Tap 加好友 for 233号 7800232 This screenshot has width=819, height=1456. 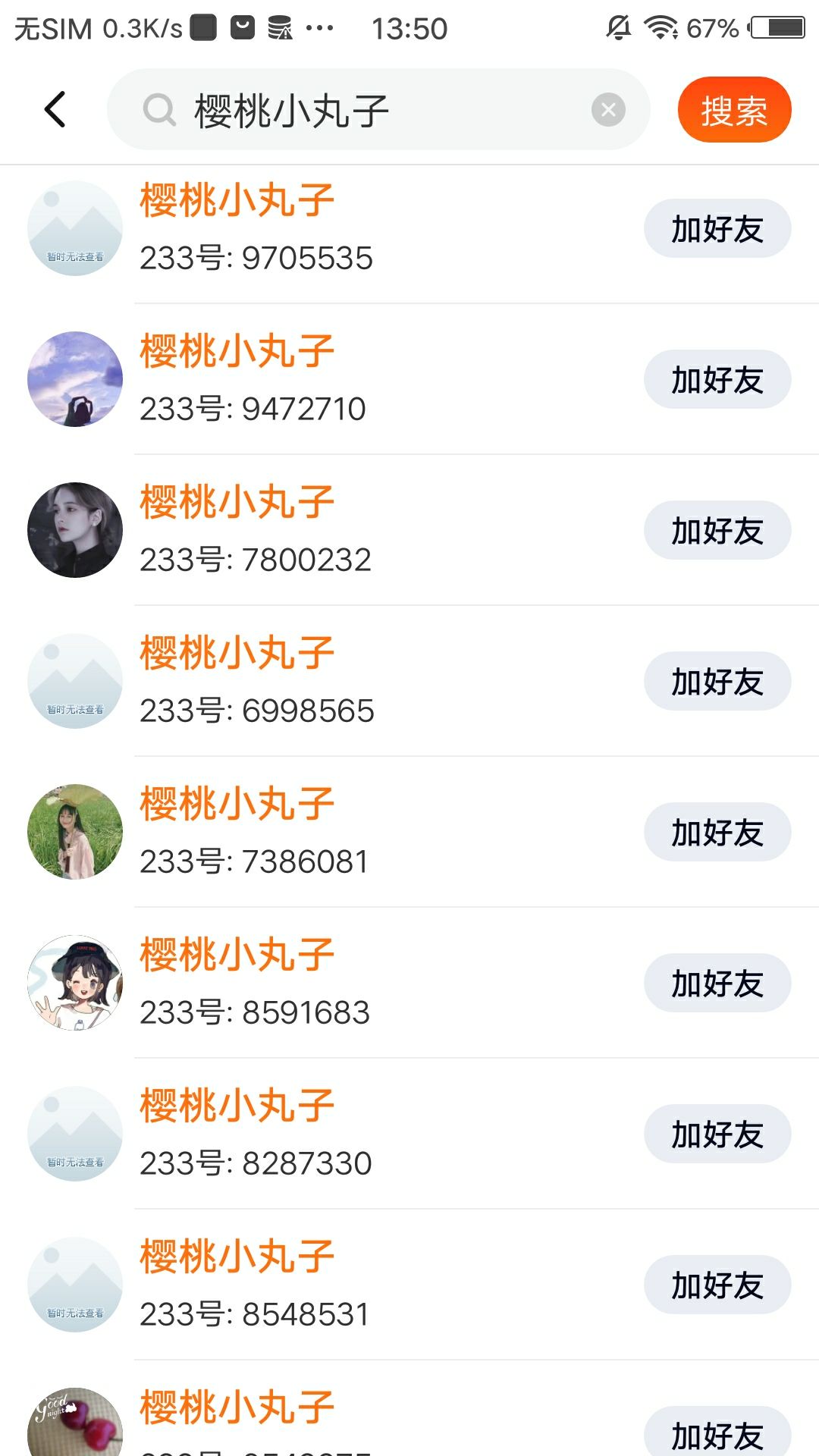pyautogui.click(x=717, y=531)
